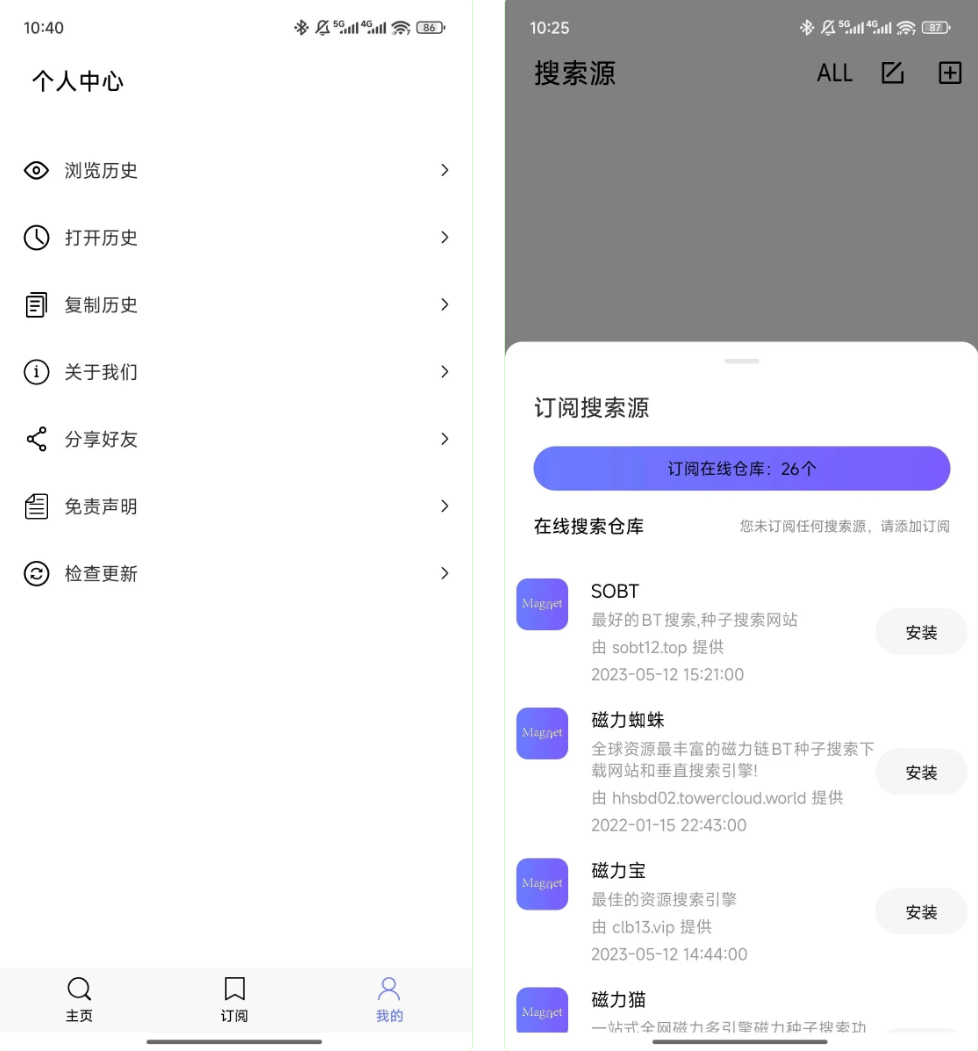Tap 安装 to install SOBT source
Screen dimensions: 978x1051
tap(920, 631)
